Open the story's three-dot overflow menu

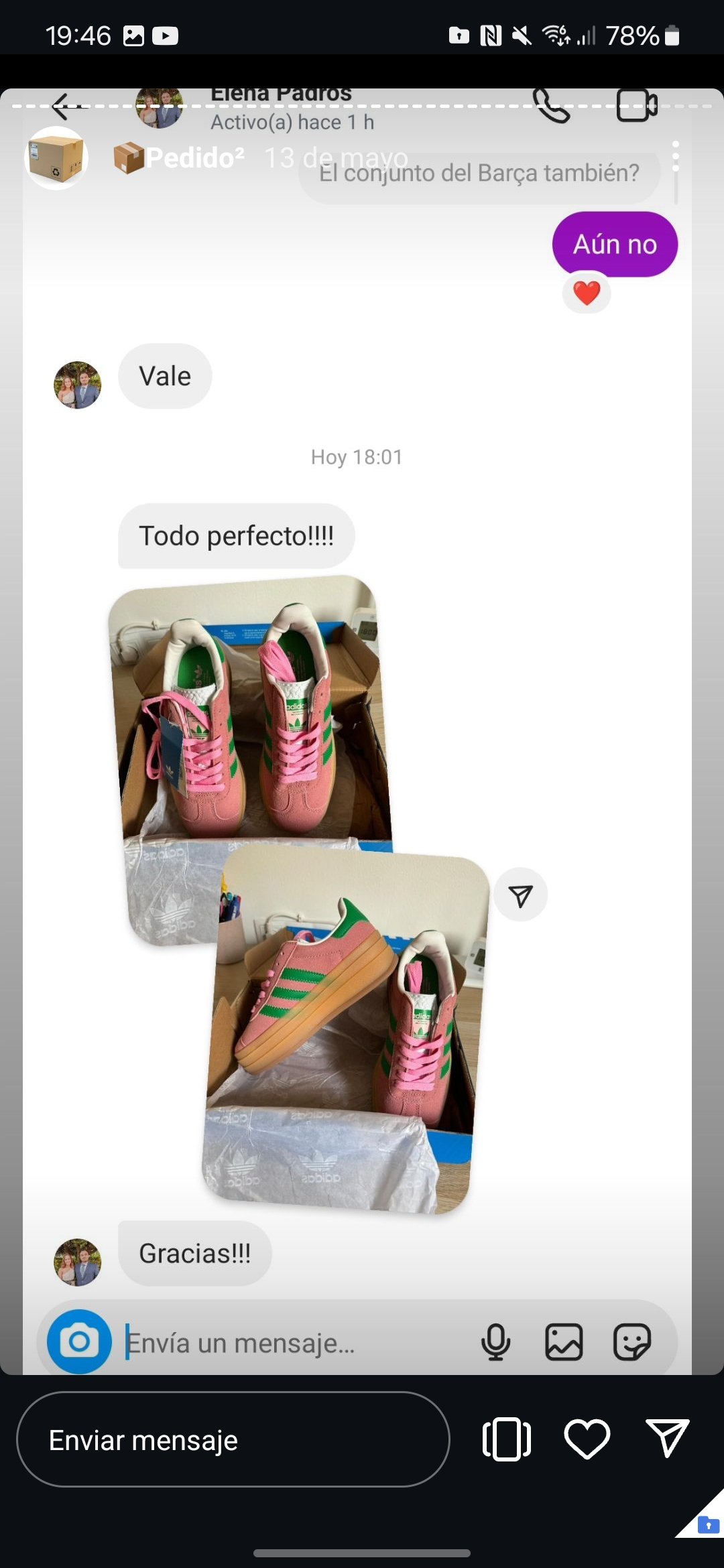[675, 156]
